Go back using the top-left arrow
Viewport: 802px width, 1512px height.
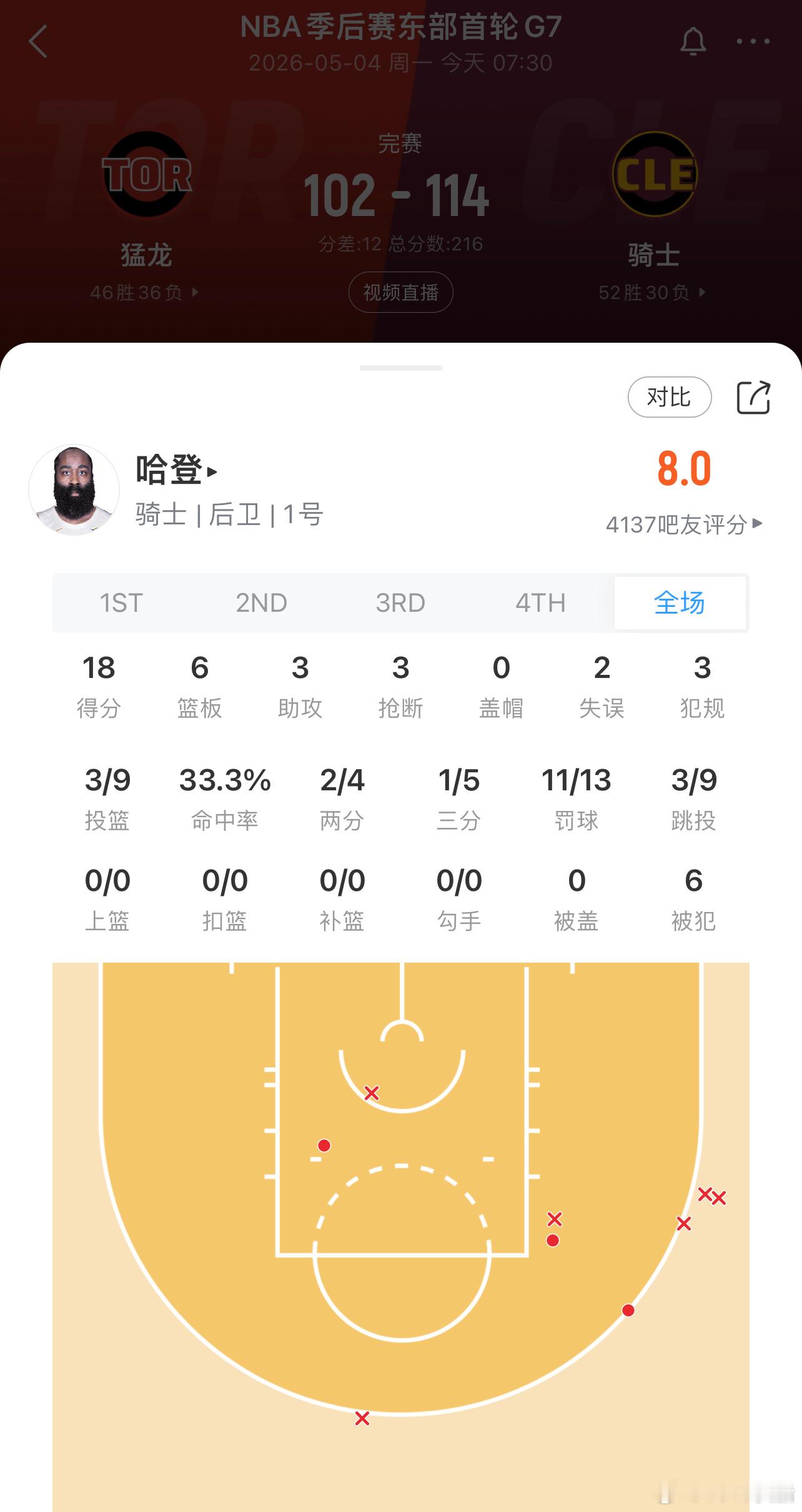click(x=39, y=42)
